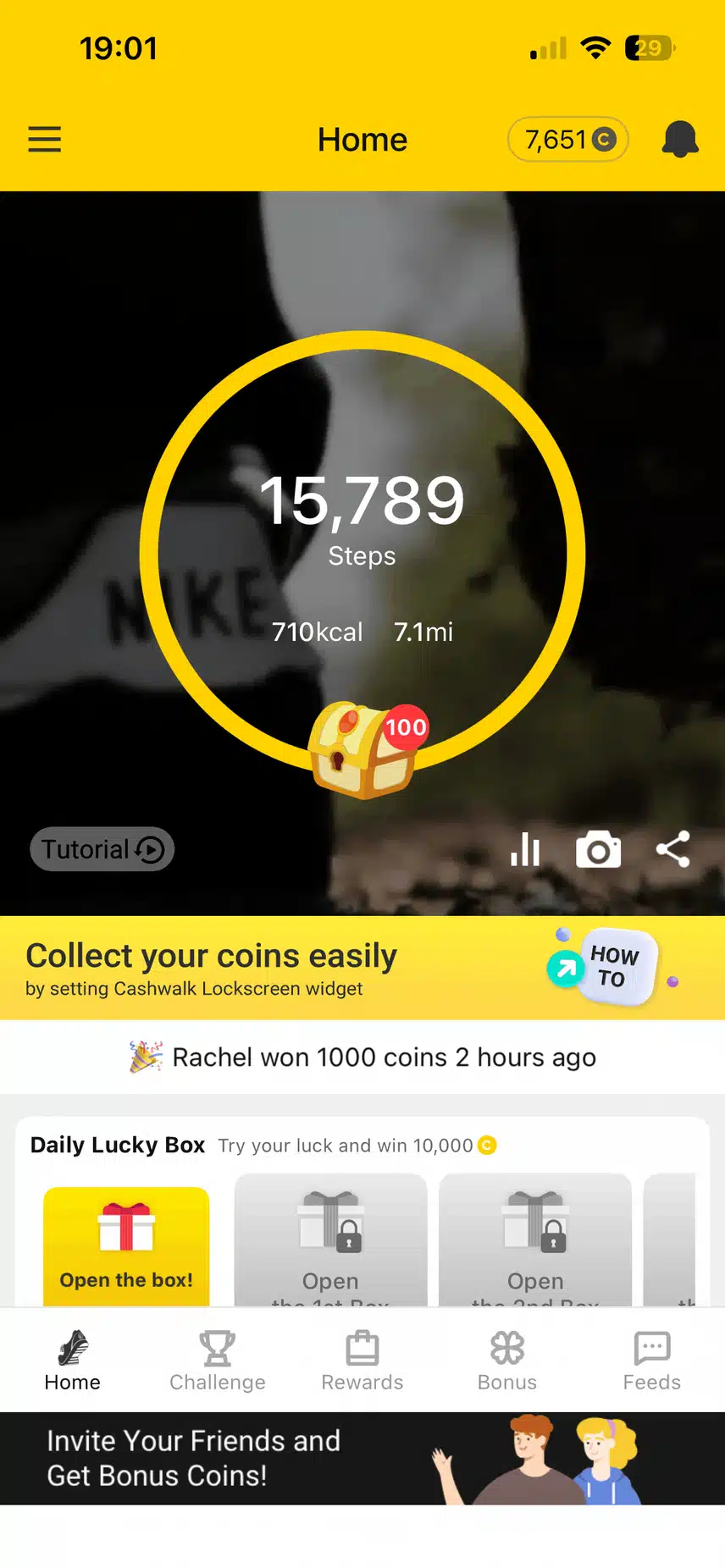Select the locked 1st Box
This screenshot has height=1568, width=725.
point(330,1241)
